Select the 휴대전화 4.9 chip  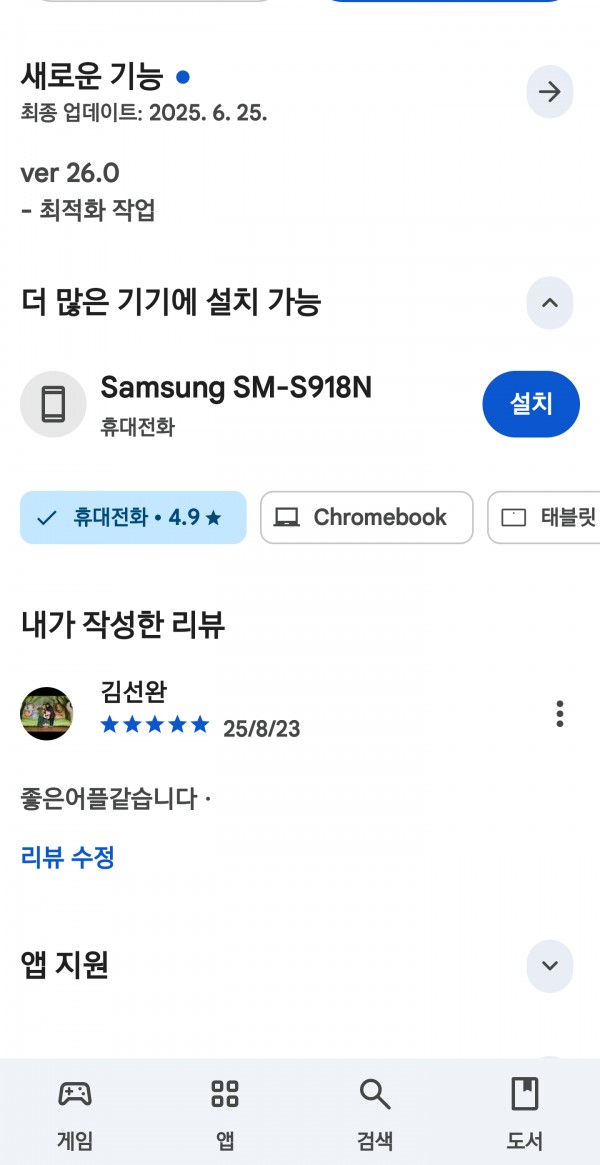(133, 517)
